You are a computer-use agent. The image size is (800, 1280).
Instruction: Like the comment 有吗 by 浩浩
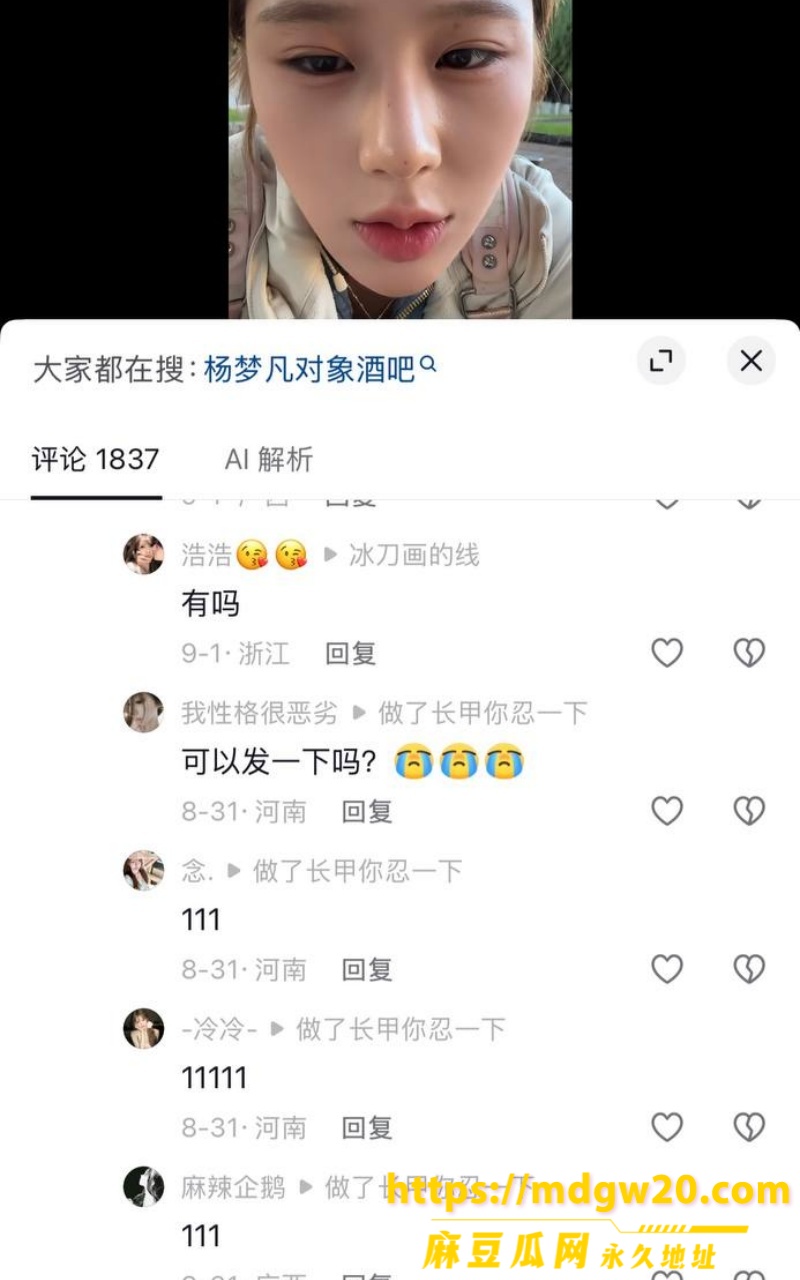[x=667, y=653]
